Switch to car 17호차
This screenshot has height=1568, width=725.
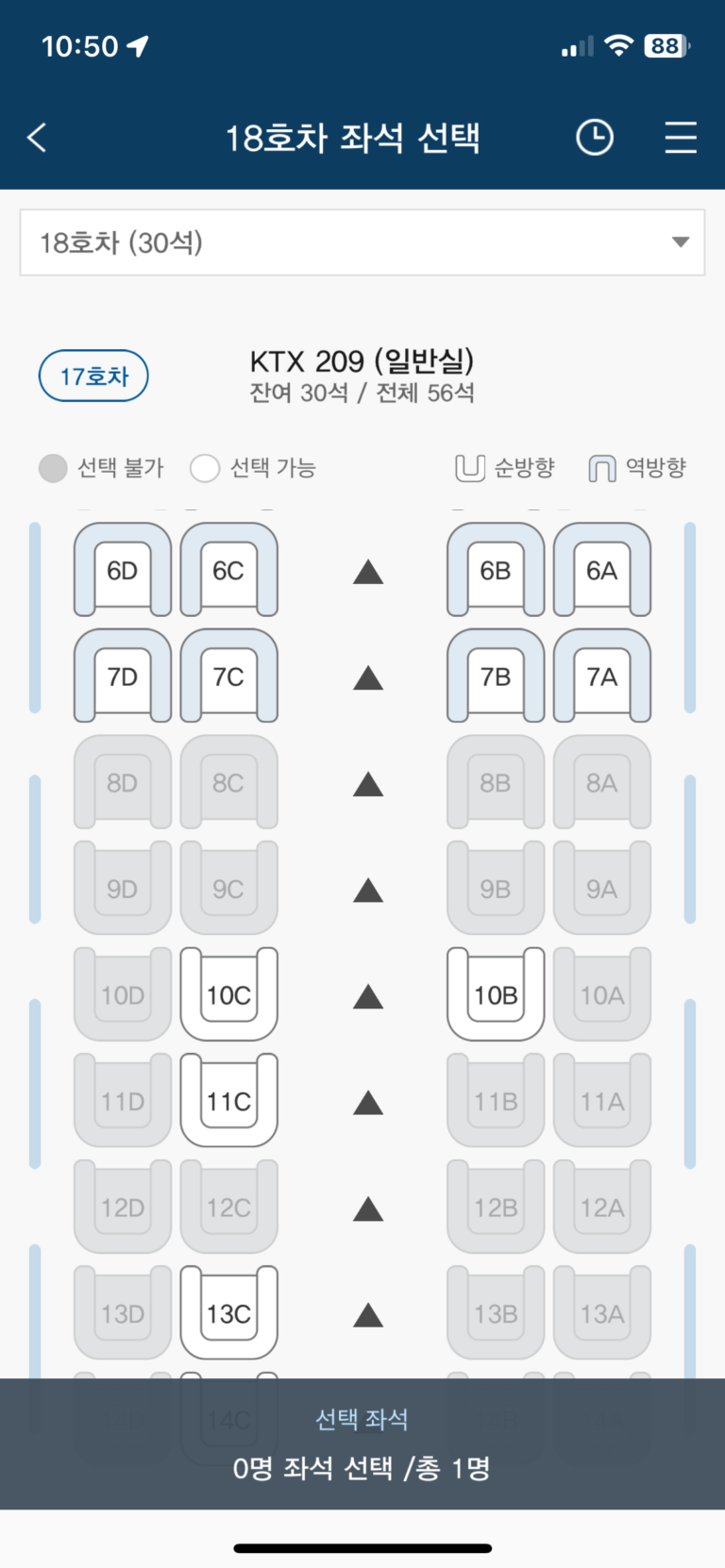[93, 375]
